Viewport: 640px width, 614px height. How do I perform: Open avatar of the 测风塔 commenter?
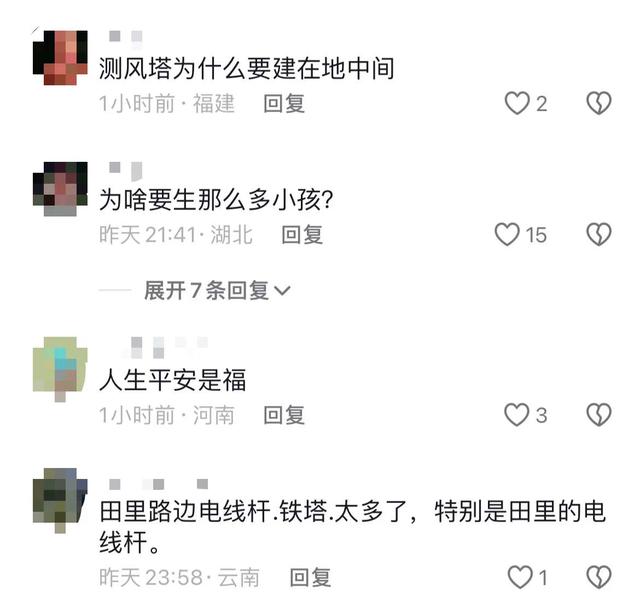tap(60, 57)
